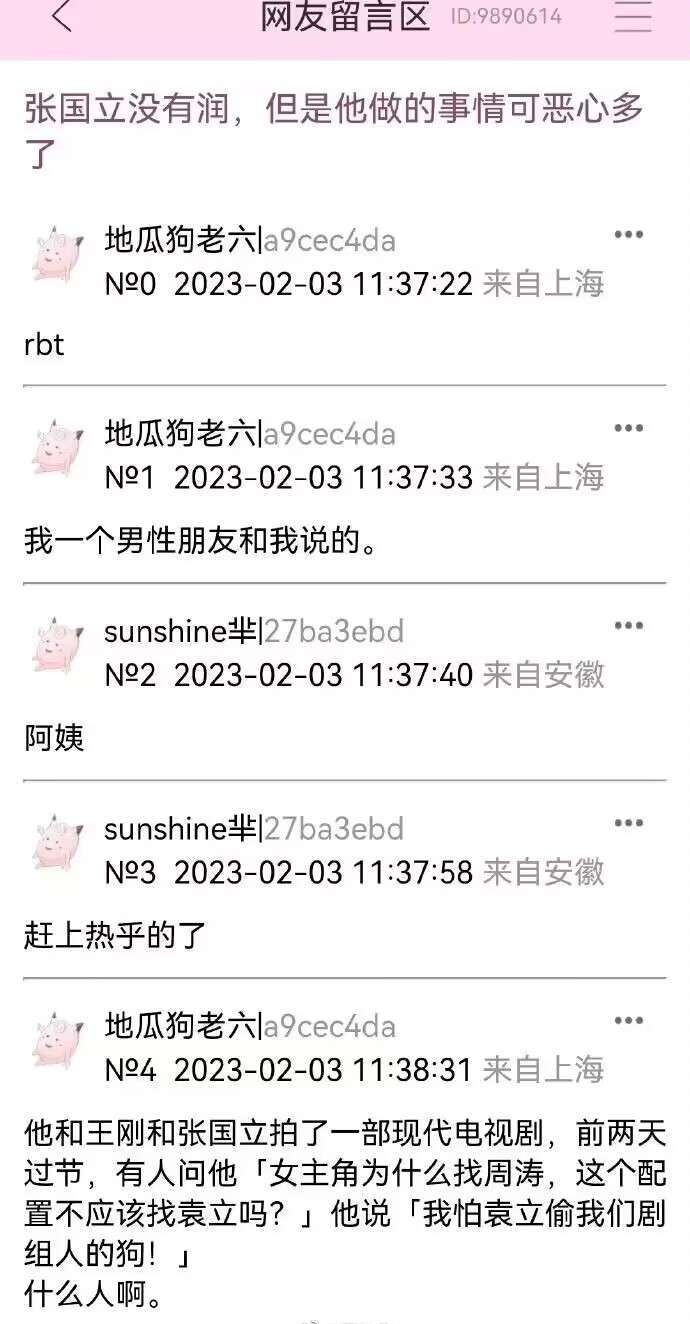This screenshot has height=1324, width=690.
Task: Open more options for comment №0
Action: [628, 235]
